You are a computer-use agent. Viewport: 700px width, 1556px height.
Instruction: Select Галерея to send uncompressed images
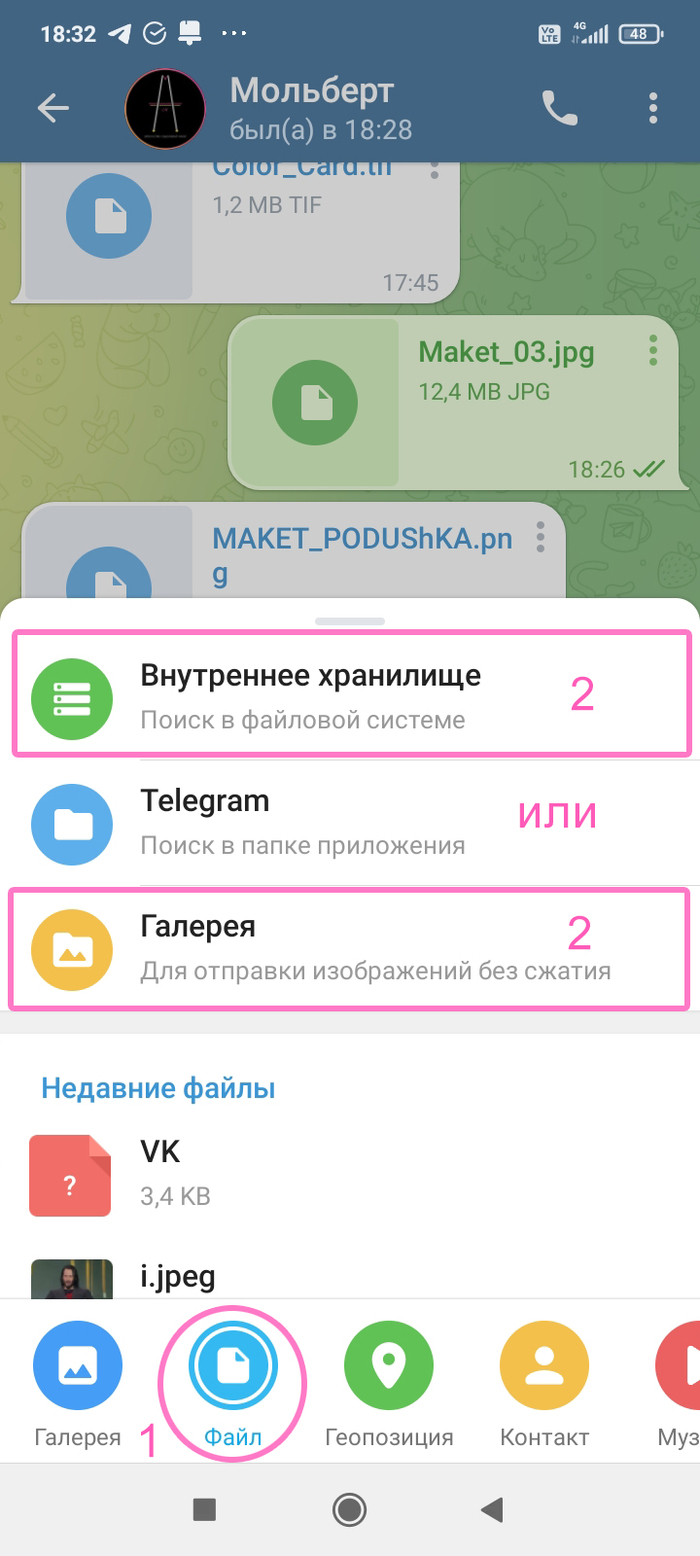[x=350, y=949]
